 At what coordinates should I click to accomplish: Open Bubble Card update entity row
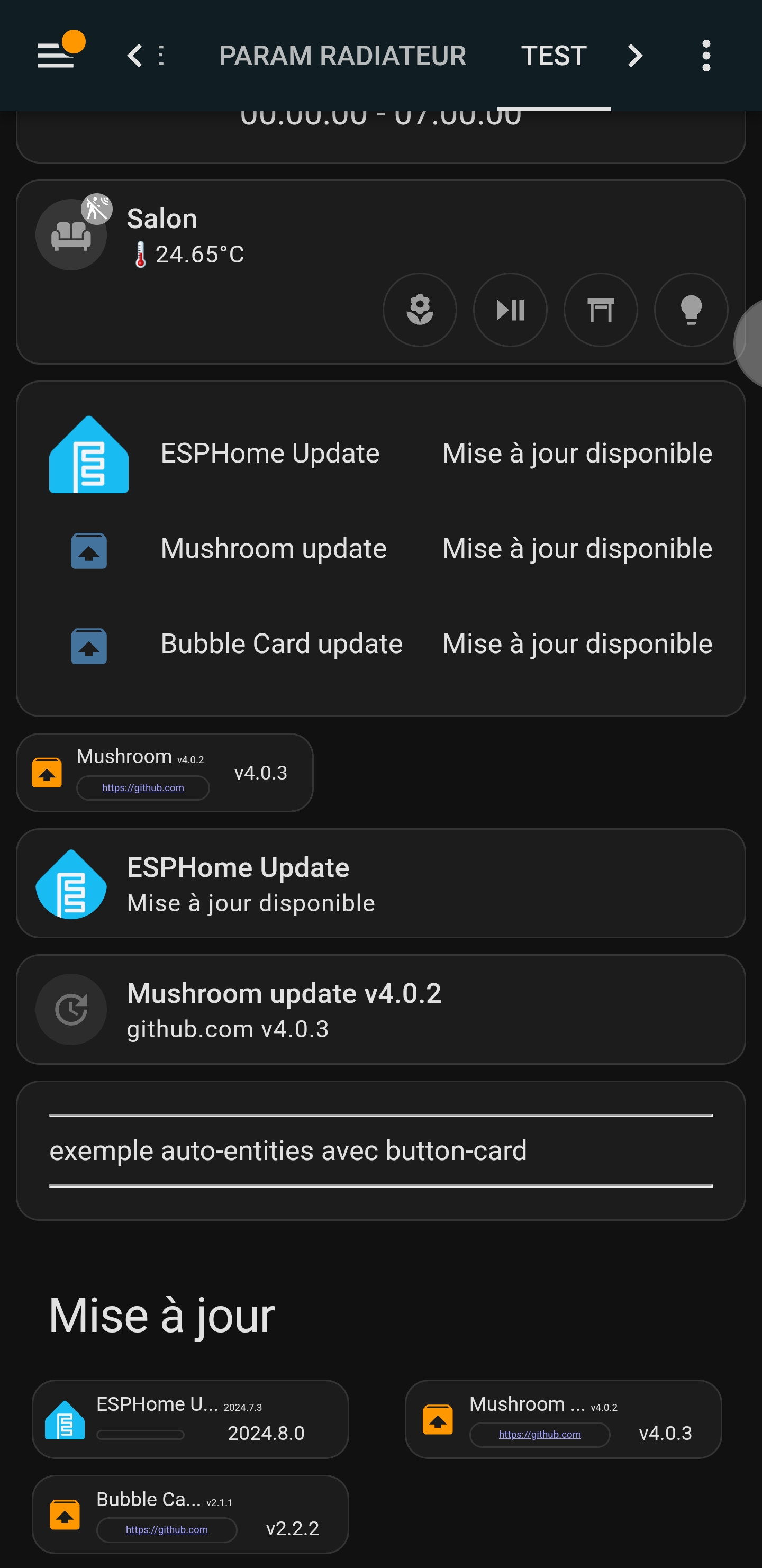pyautogui.click(x=381, y=644)
